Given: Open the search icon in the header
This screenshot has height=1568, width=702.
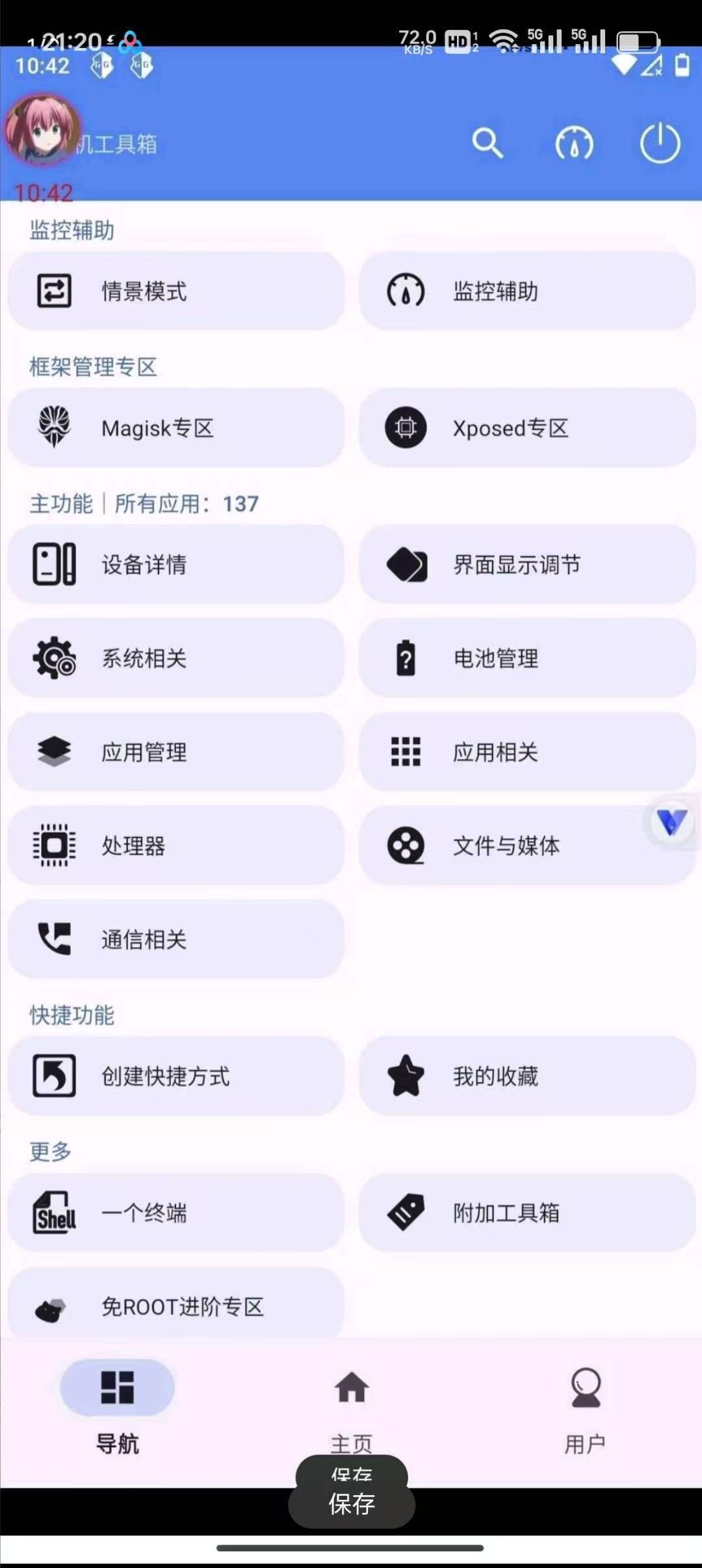Looking at the screenshot, I should [x=487, y=143].
